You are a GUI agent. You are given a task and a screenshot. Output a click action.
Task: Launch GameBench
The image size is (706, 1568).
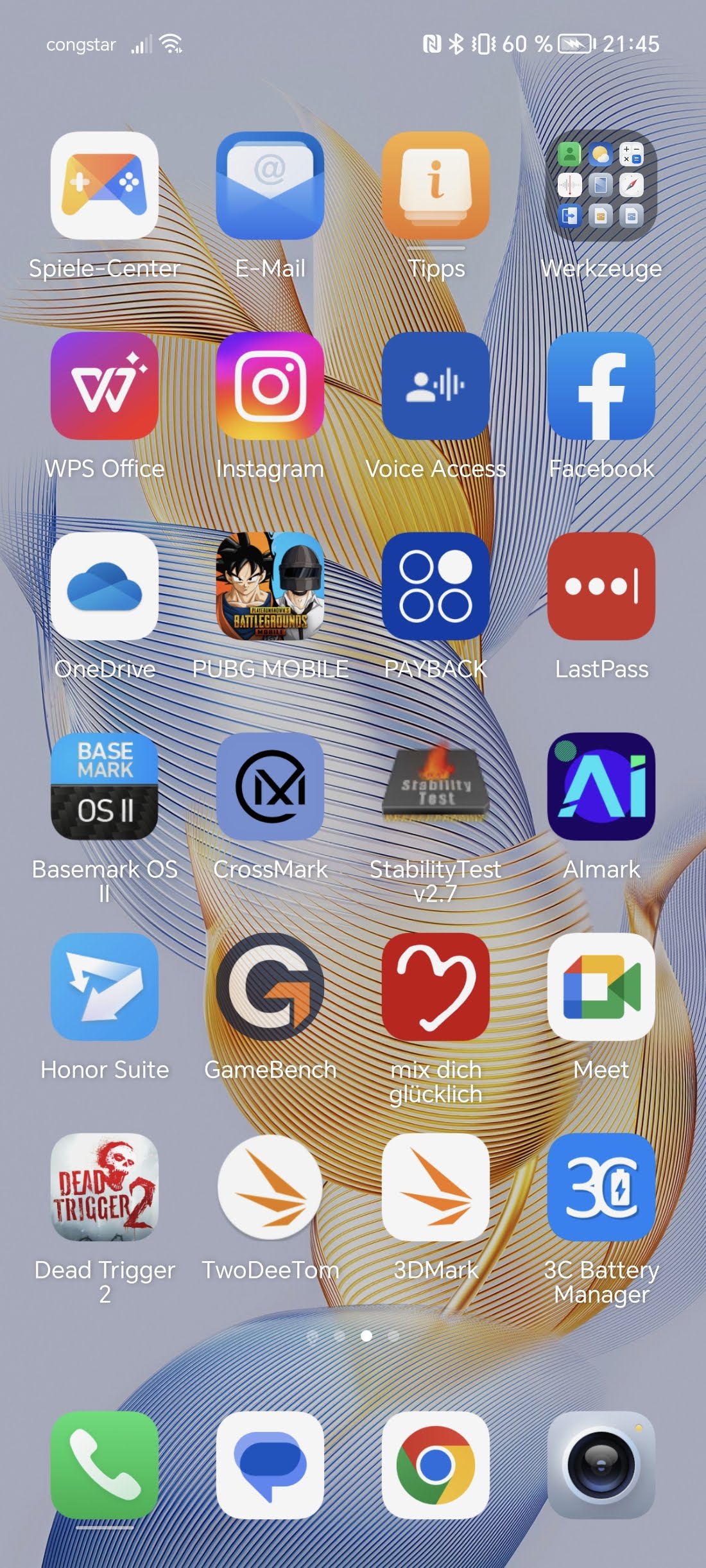(270, 987)
